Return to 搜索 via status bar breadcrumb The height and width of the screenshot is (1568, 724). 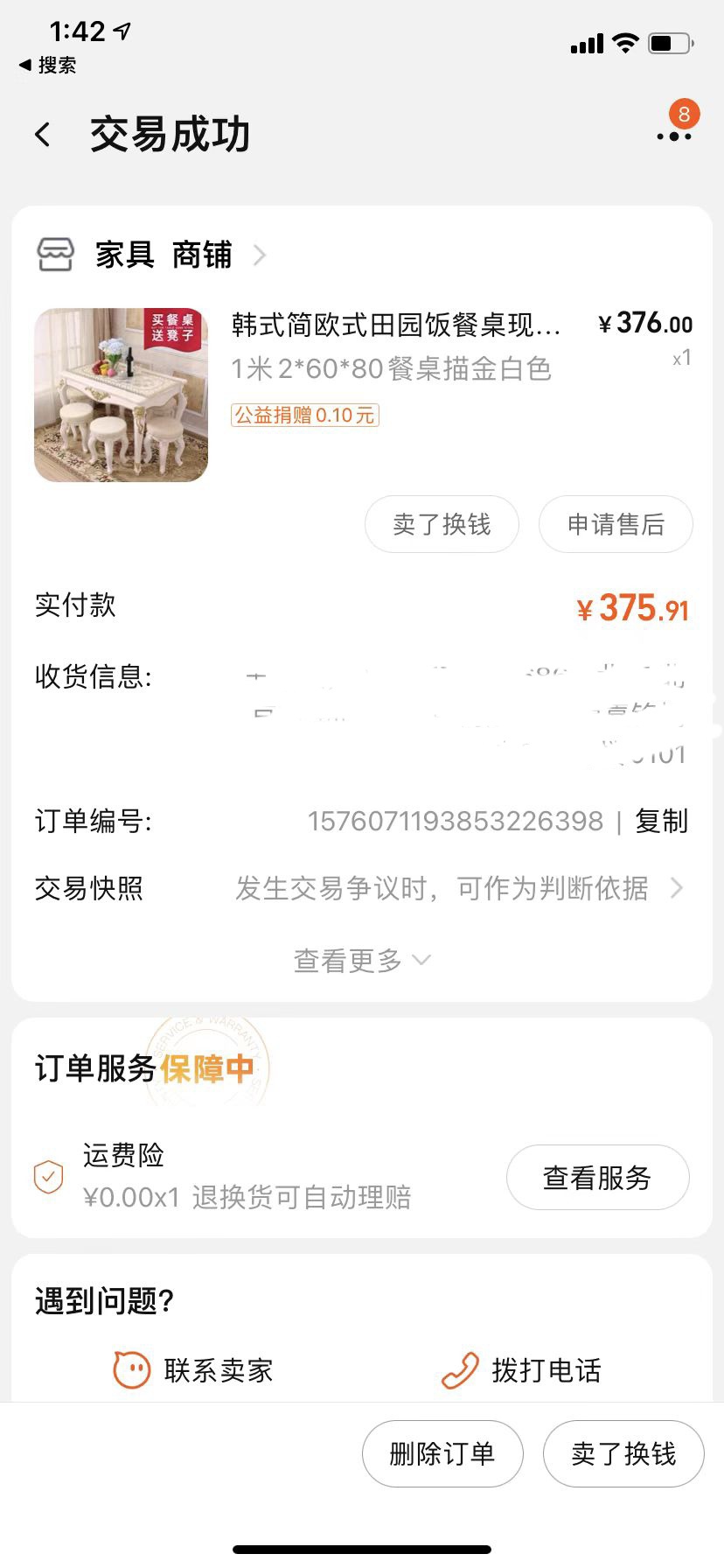point(48,66)
